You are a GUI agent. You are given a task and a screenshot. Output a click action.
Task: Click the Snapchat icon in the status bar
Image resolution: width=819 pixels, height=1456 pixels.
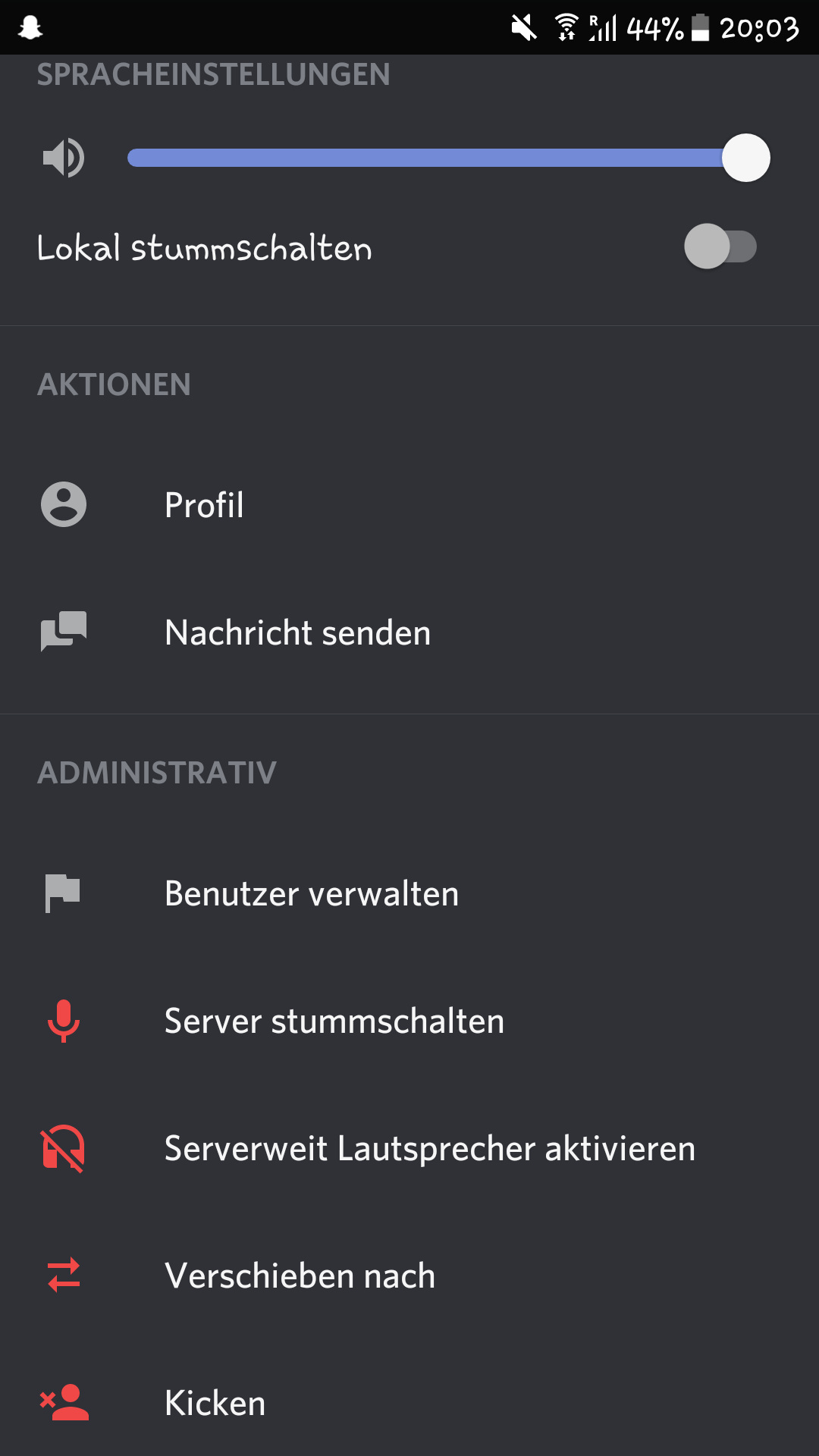pos(32,27)
